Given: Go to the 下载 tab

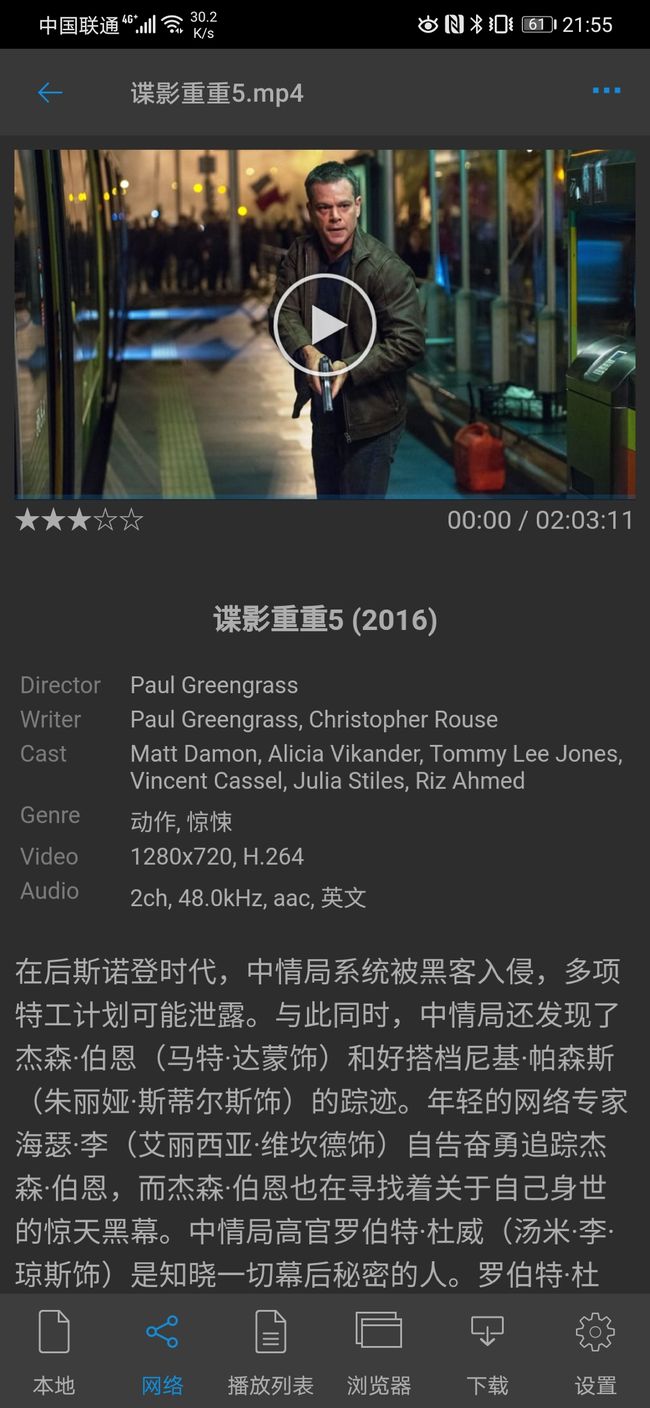Looking at the screenshot, I should pos(487,1352).
